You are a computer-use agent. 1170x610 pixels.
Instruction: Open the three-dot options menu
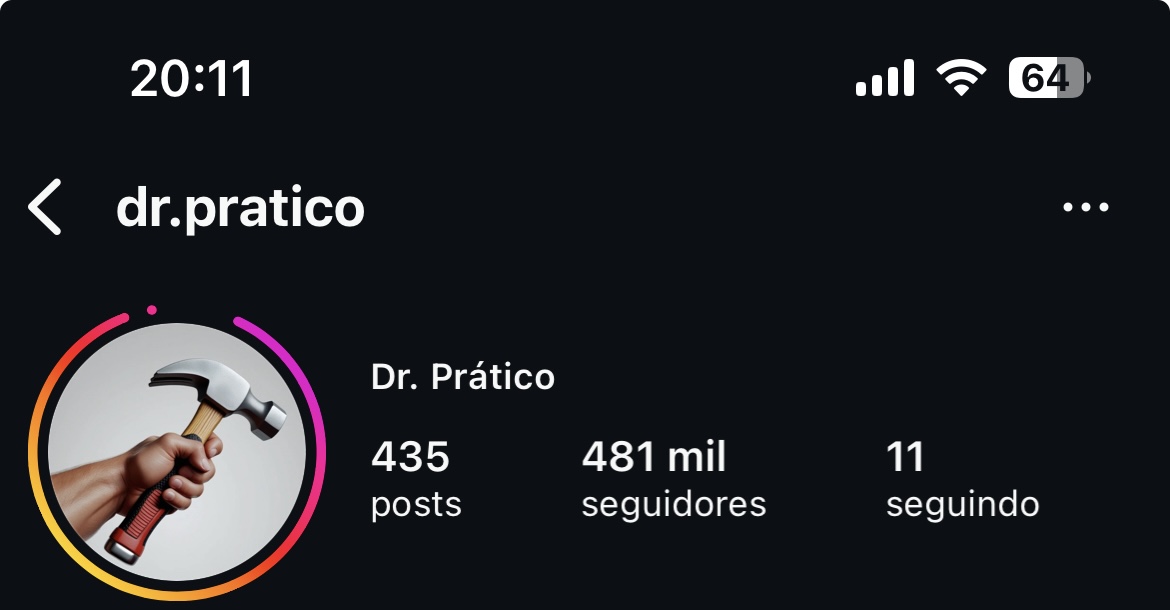1085,208
